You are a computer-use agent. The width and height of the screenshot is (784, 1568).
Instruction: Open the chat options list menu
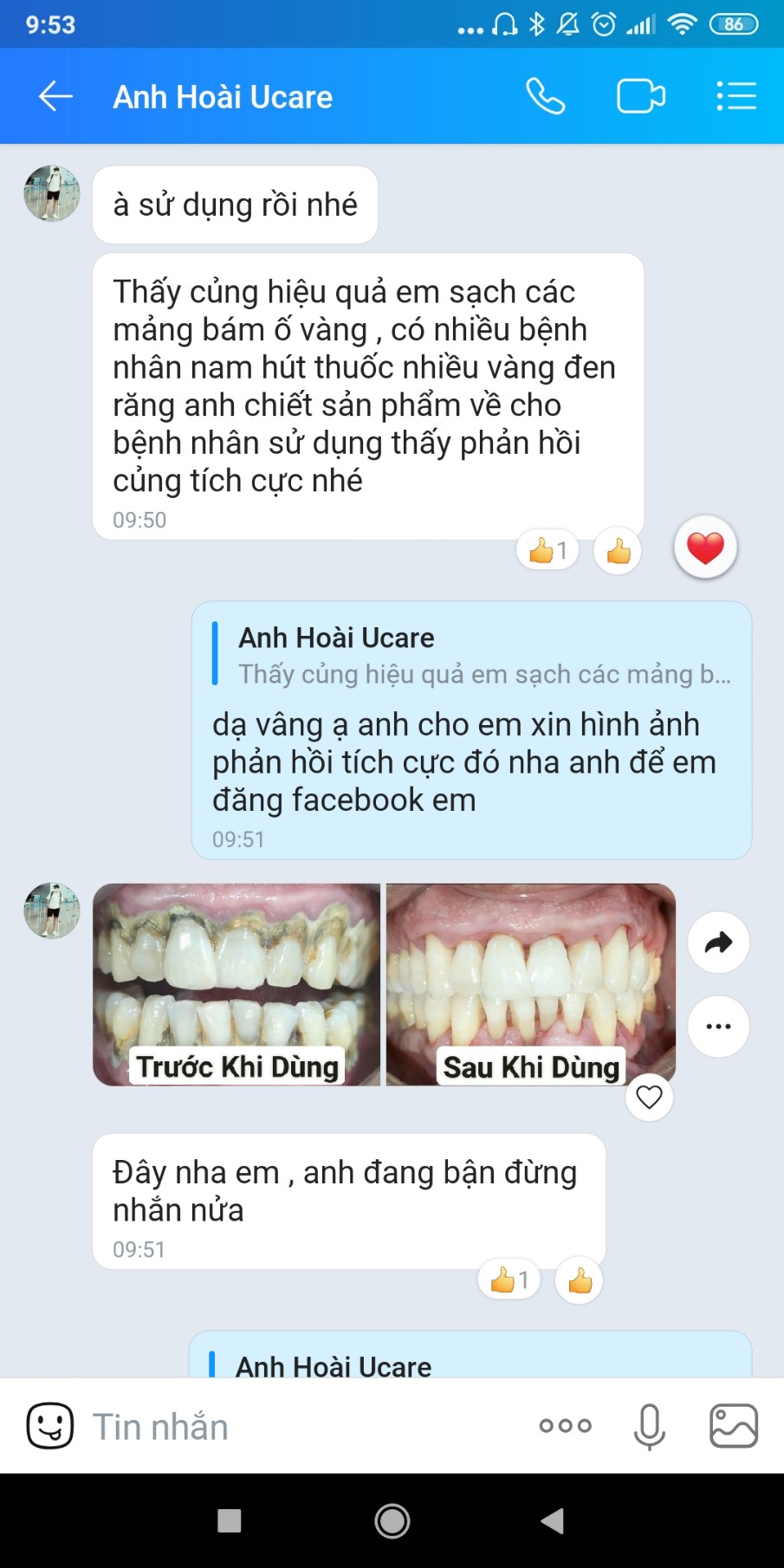click(x=736, y=96)
